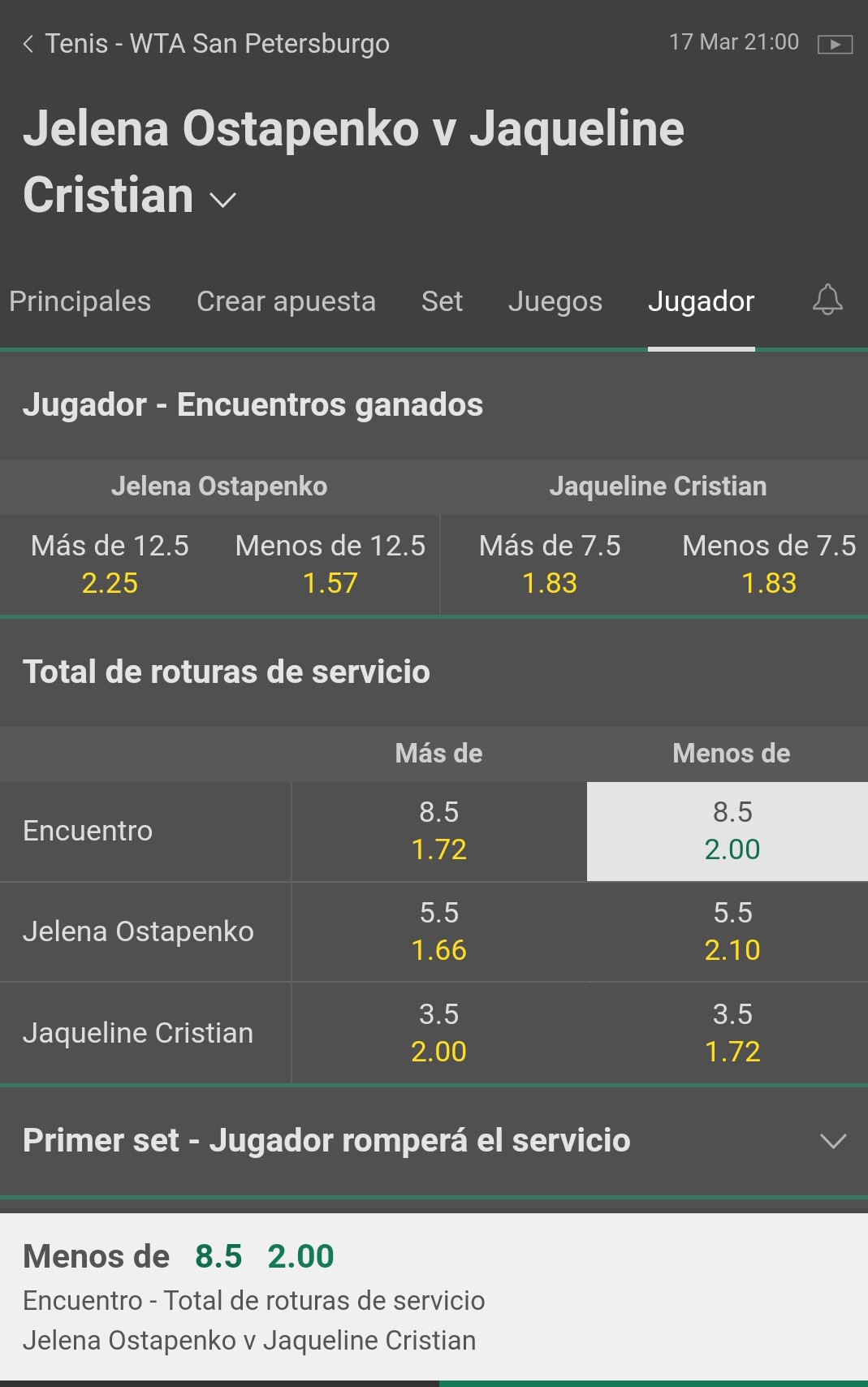This screenshot has width=868, height=1387.
Task: Select the Jugador tab
Action: coord(702,301)
